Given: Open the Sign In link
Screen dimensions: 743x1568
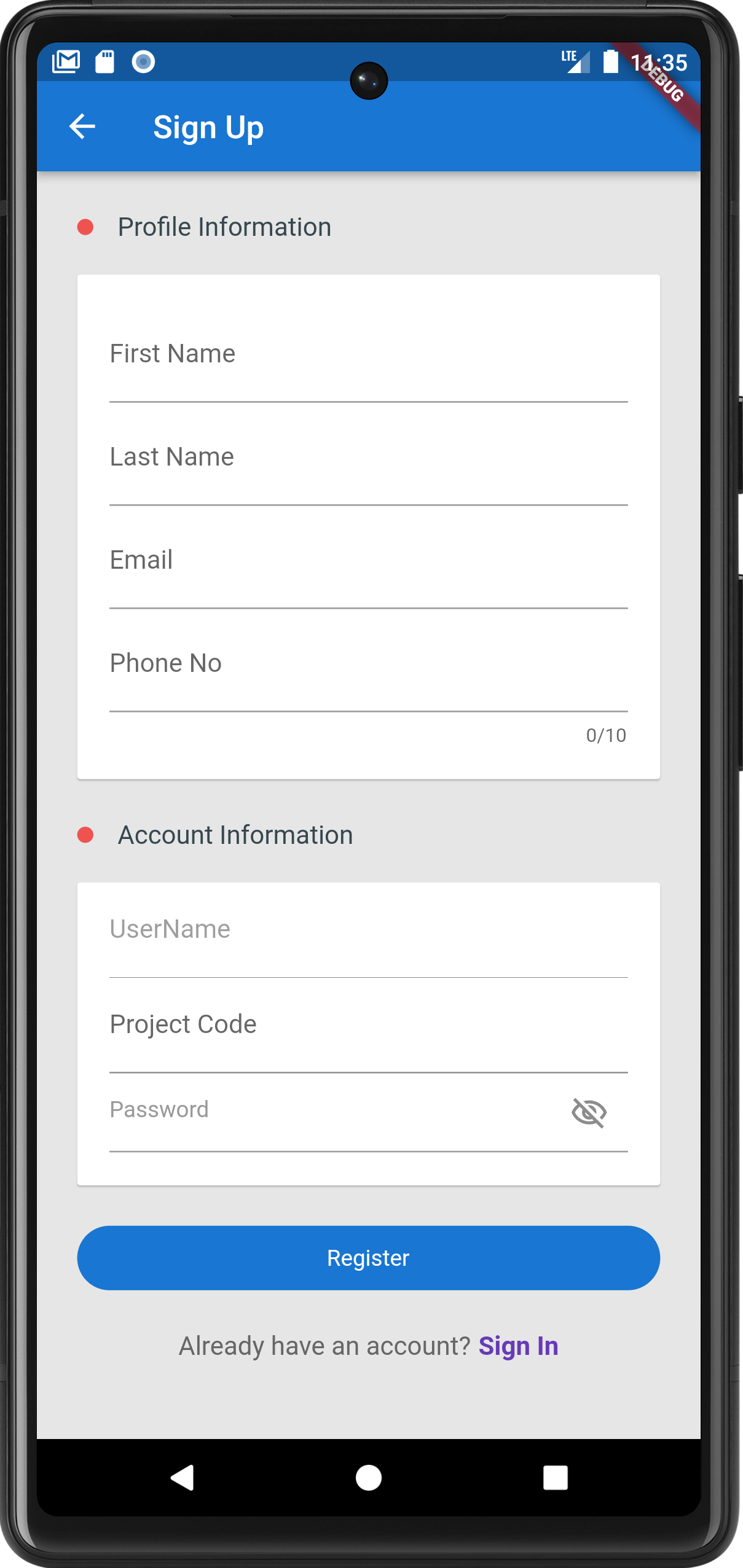Looking at the screenshot, I should pos(518,1346).
